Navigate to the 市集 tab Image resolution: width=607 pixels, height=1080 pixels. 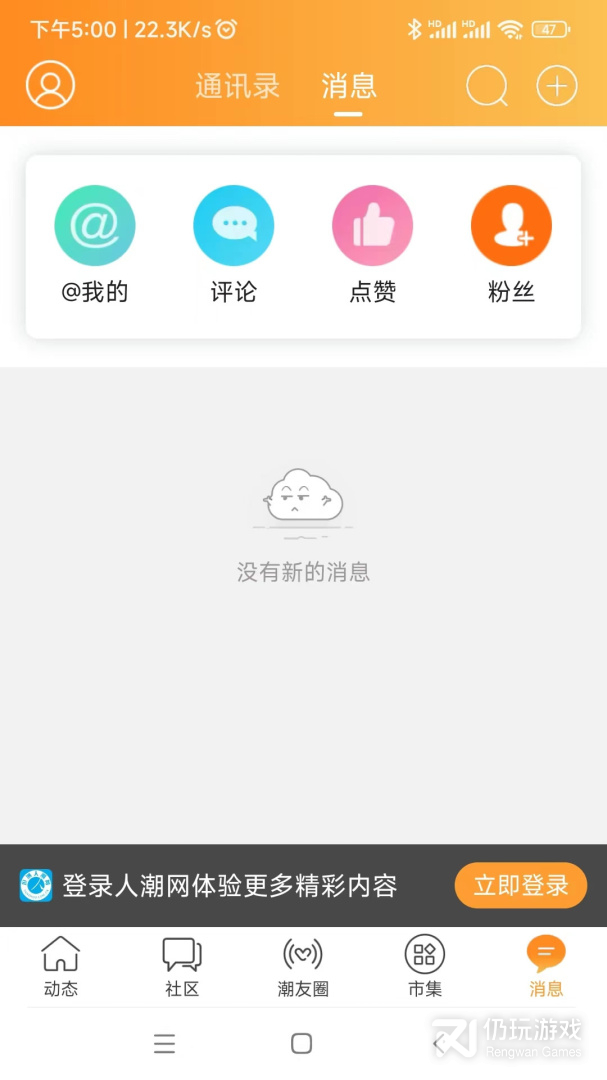425,967
